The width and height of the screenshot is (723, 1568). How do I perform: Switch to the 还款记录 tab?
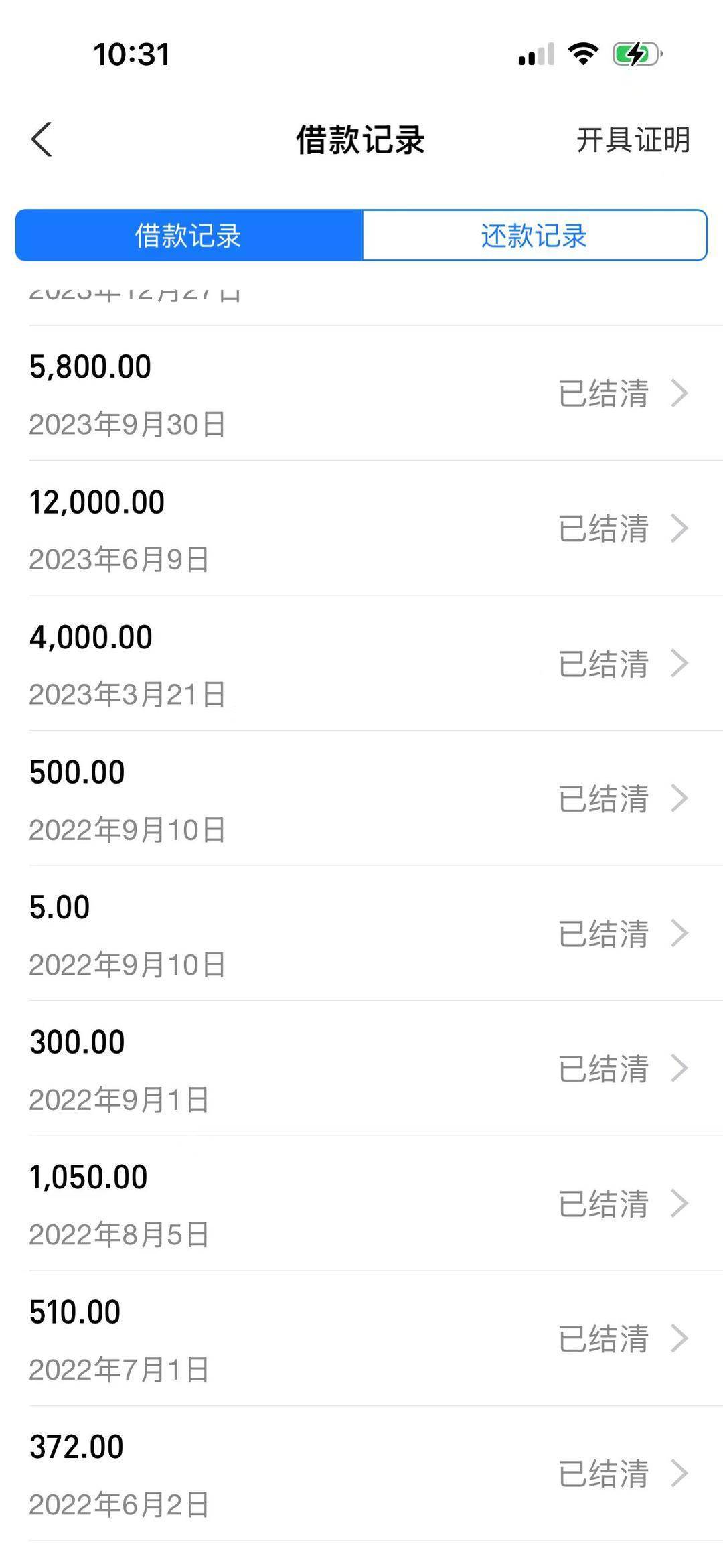coord(534,235)
